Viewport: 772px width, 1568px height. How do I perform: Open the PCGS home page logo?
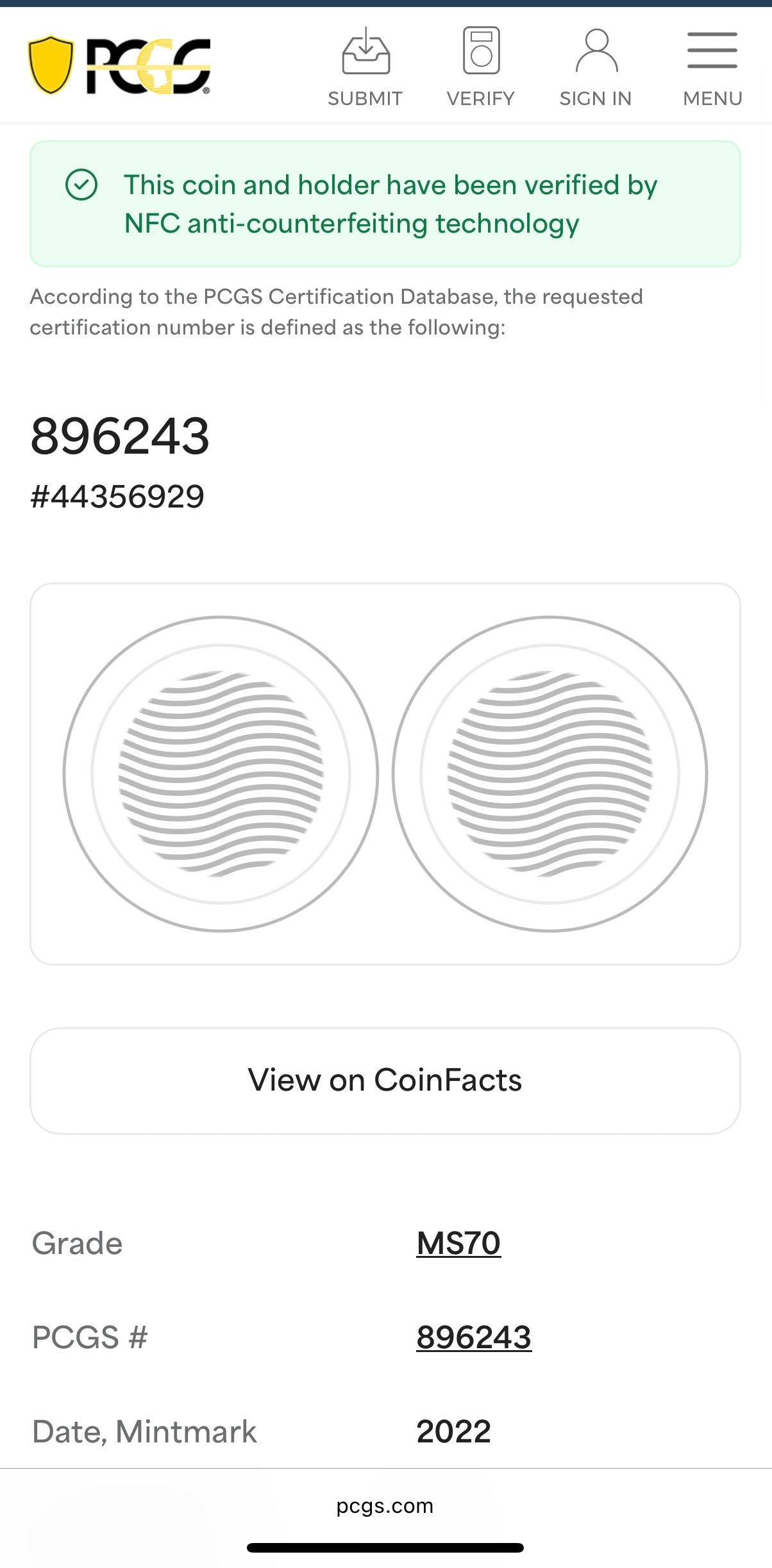click(120, 65)
